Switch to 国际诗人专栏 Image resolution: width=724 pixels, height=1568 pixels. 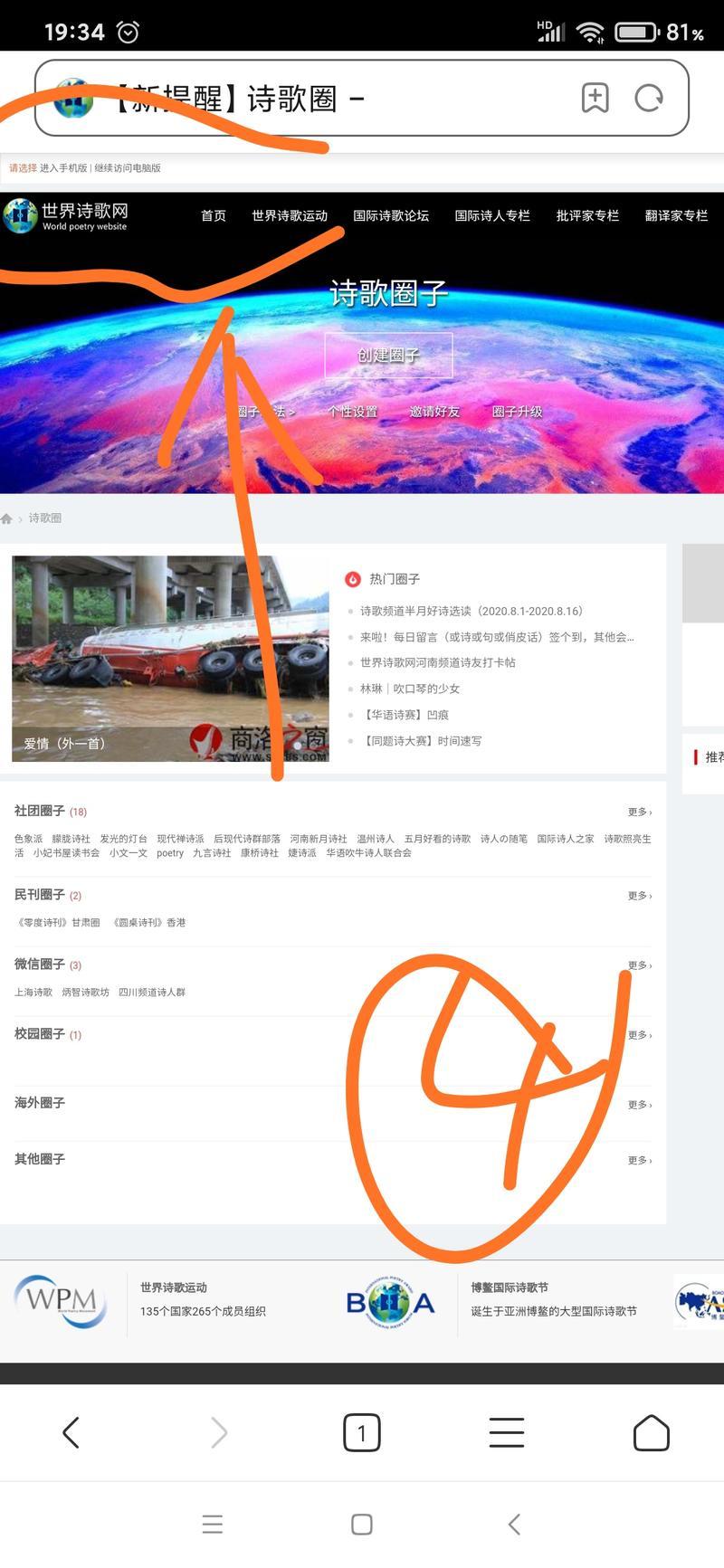point(492,215)
